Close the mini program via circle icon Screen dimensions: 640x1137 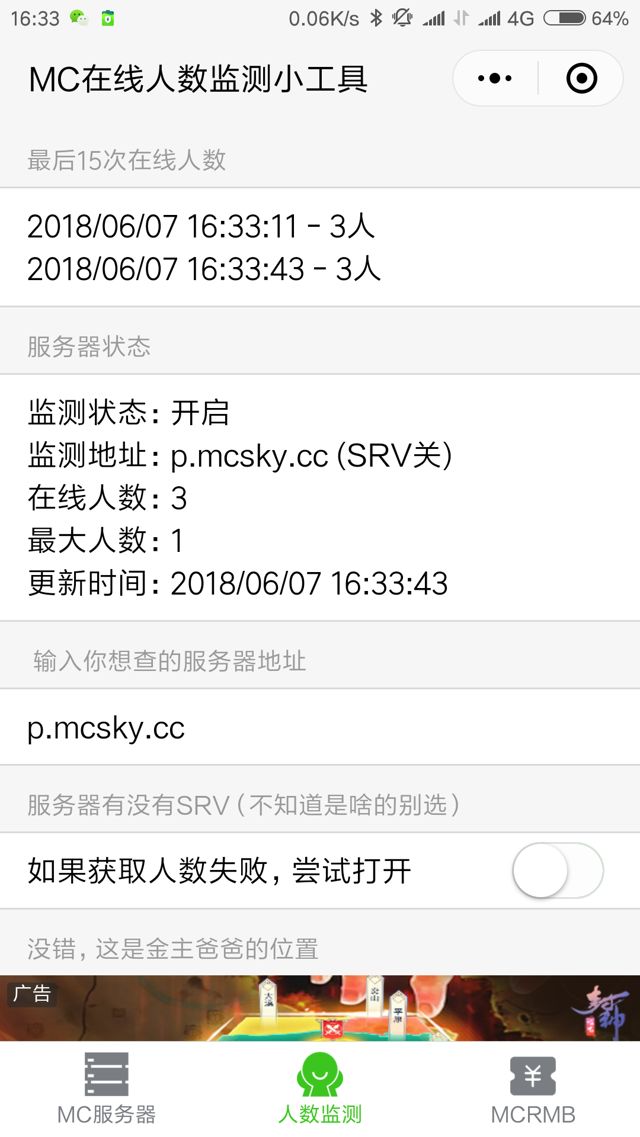point(581,78)
